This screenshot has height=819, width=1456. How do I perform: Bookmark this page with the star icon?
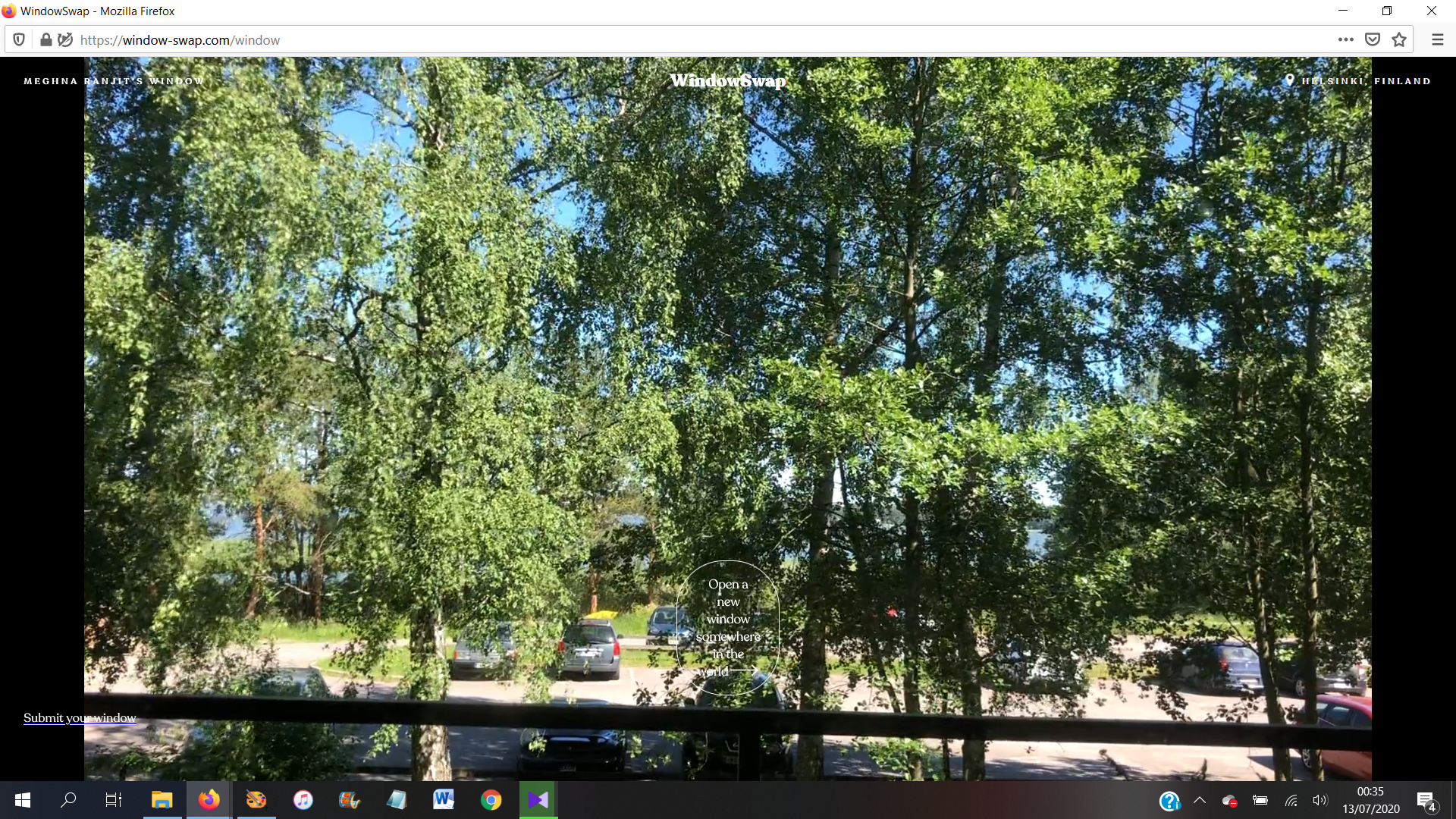click(x=1399, y=40)
